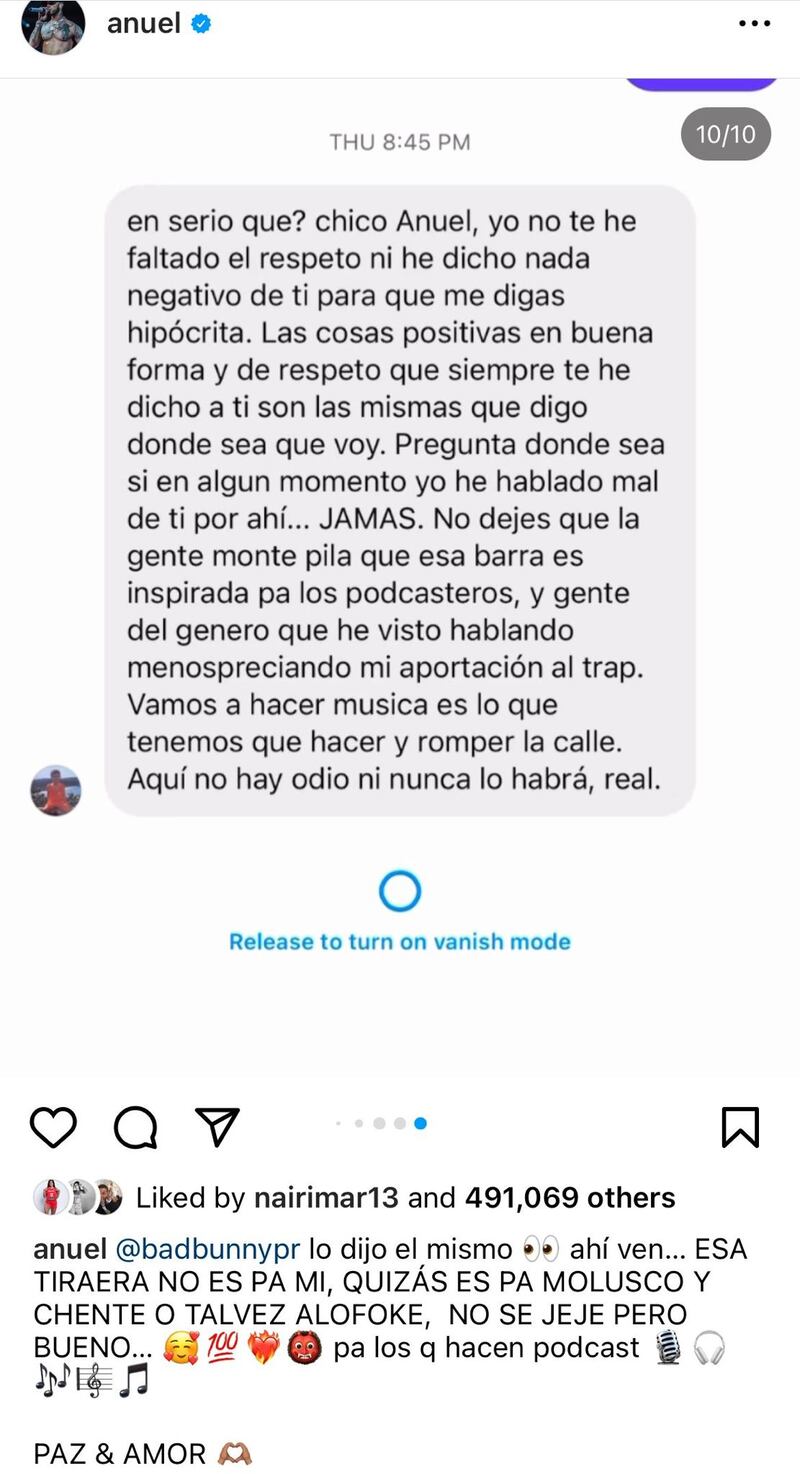This screenshot has height=1474, width=800.
Task: Open anuel's username in the caption
Action: click(x=70, y=1249)
